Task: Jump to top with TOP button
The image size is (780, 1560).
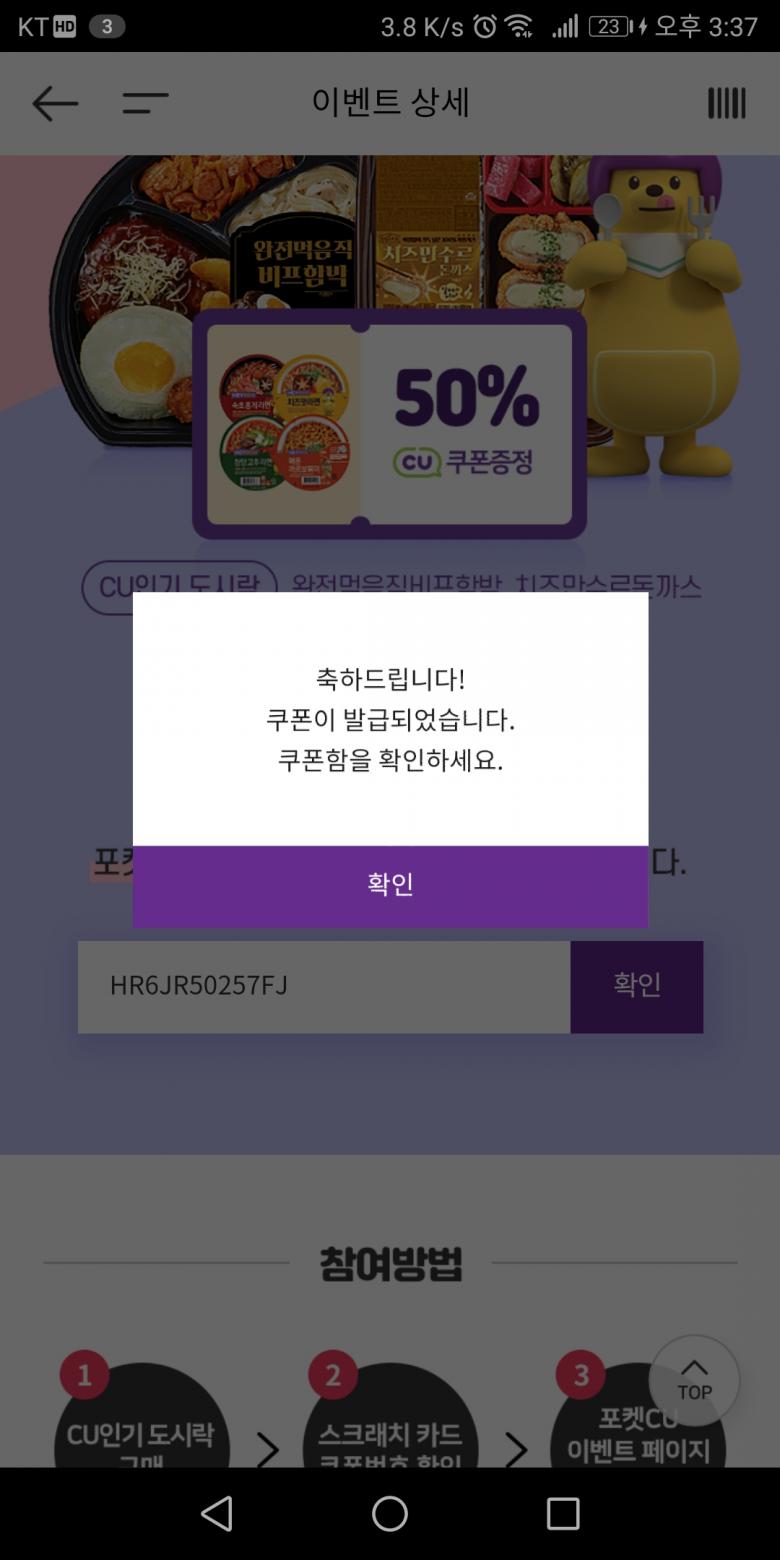Action: pos(694,1380)
